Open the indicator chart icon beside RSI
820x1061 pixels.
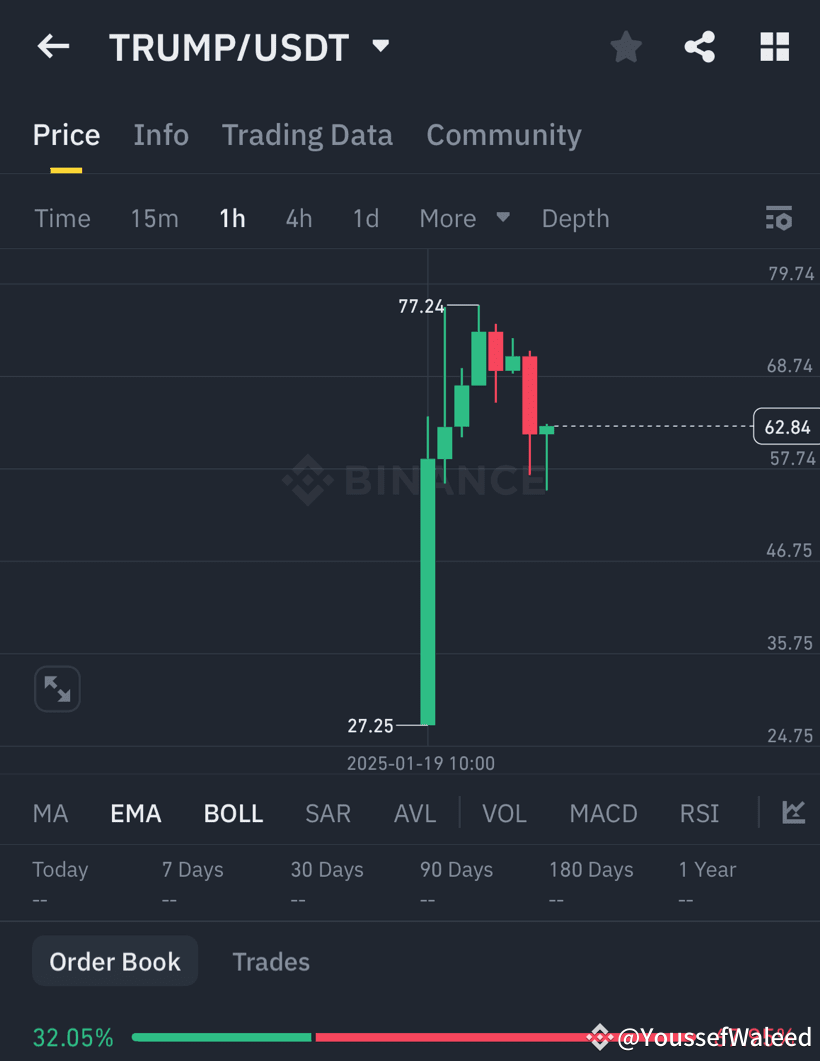(x=793, y=812)
